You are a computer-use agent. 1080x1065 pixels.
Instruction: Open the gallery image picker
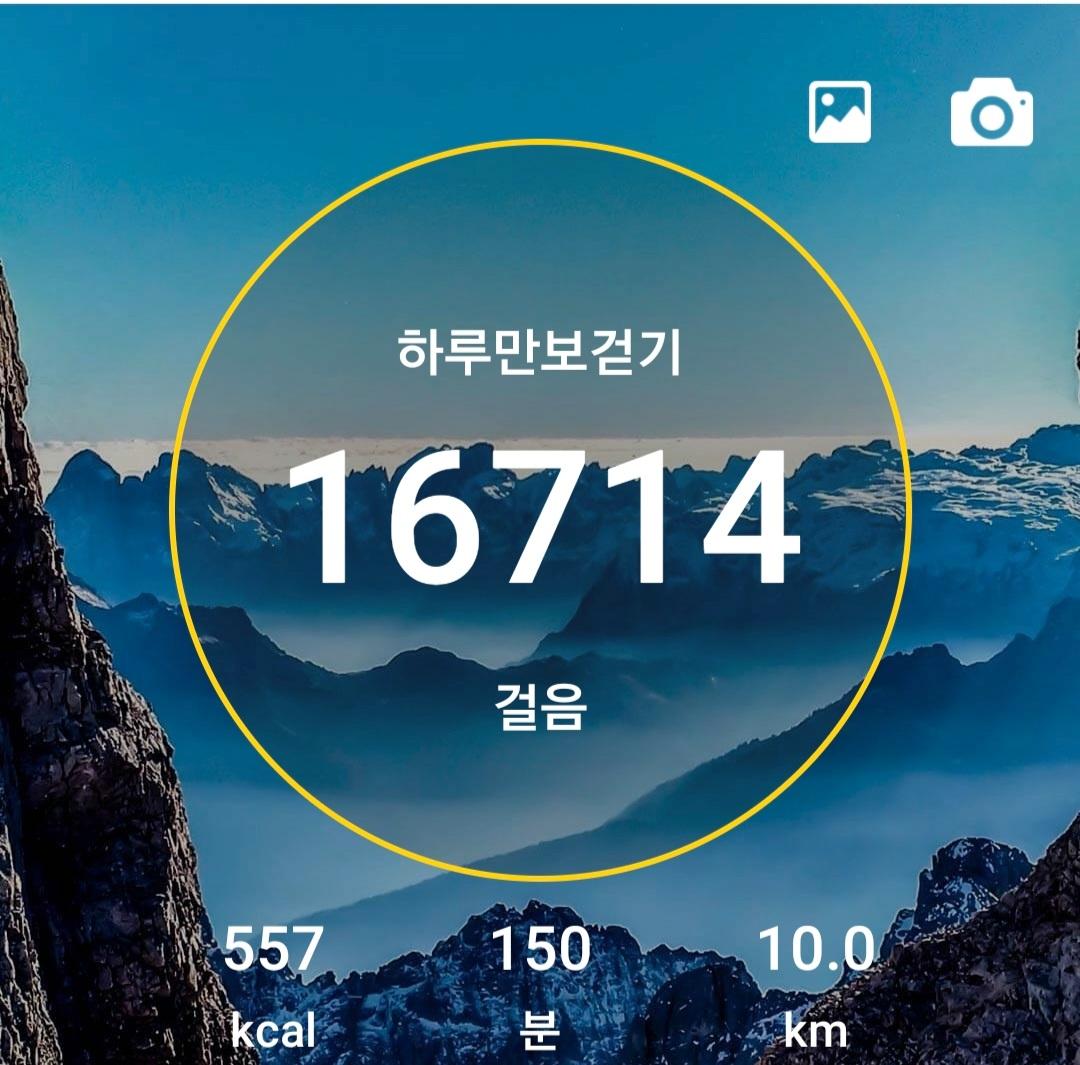pos(839,112)
